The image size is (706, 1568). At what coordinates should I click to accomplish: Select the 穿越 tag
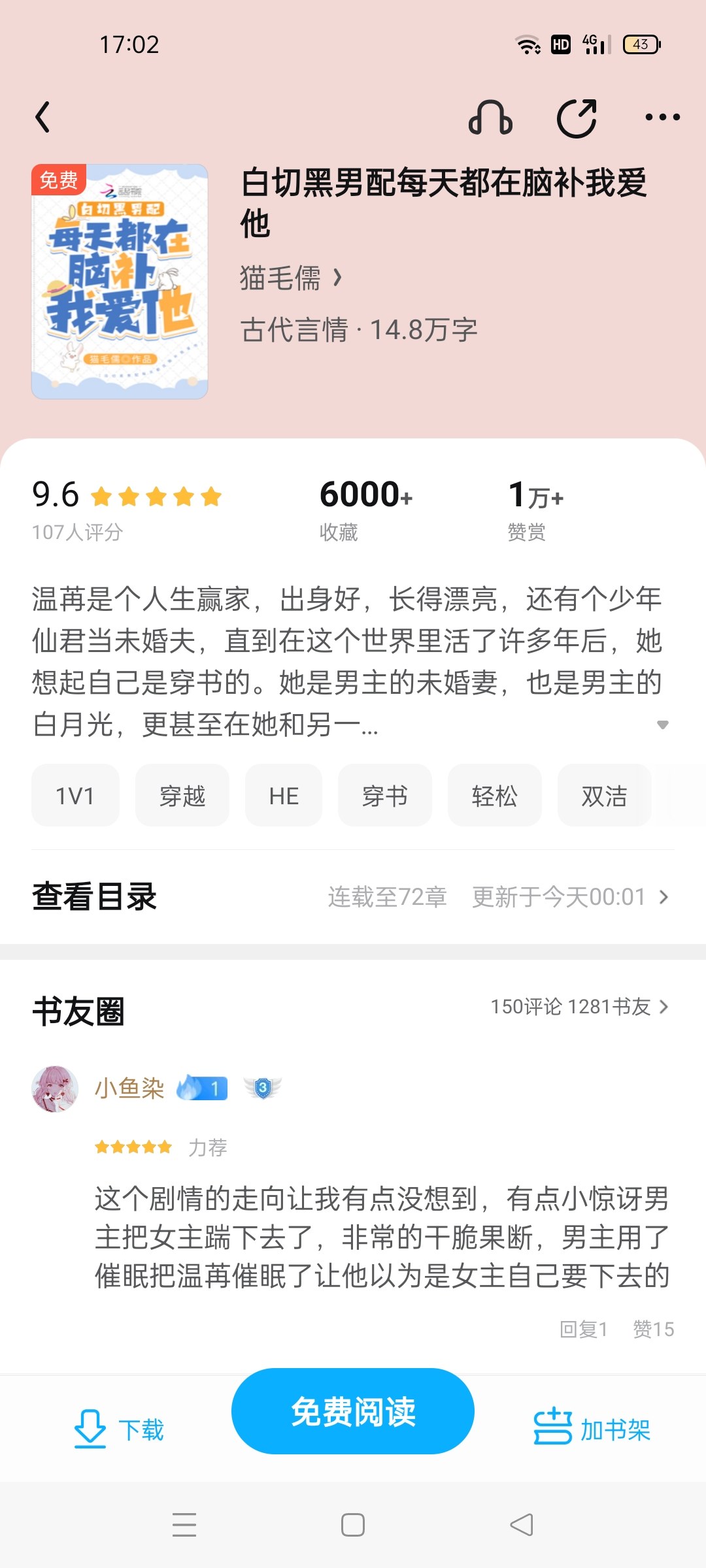[x=182, y=796]
